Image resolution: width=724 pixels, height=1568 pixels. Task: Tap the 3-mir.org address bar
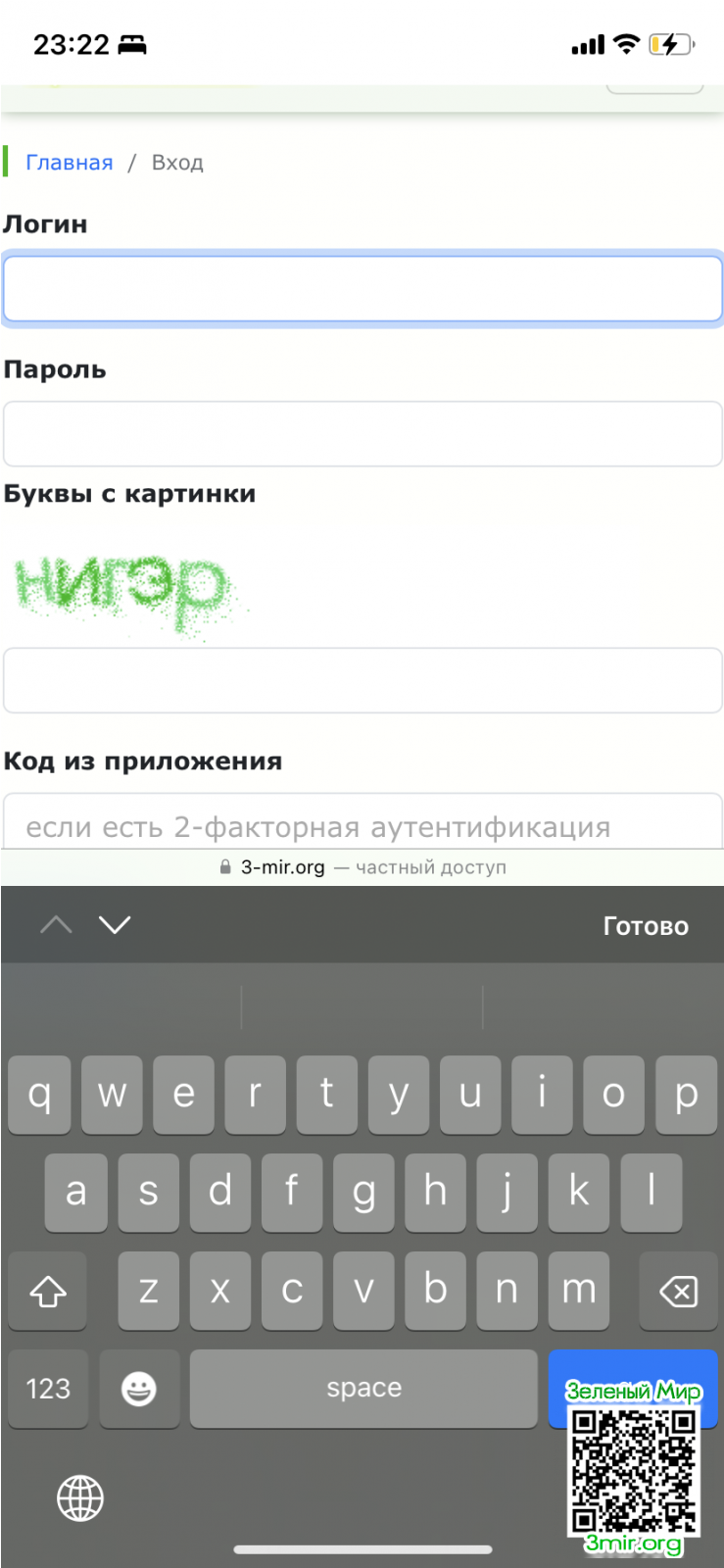362,867
